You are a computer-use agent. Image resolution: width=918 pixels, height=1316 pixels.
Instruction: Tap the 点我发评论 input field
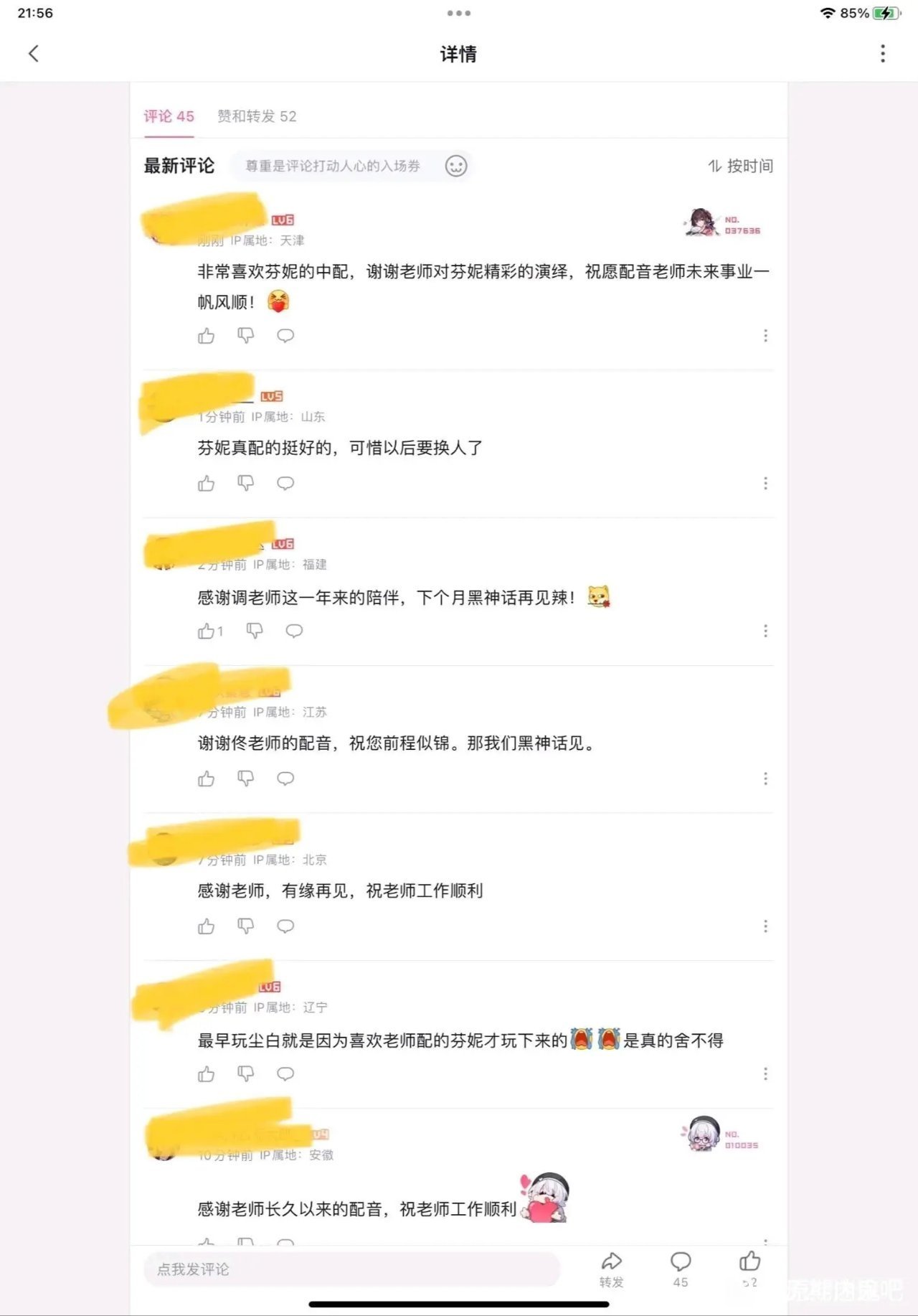point(351,1269)
